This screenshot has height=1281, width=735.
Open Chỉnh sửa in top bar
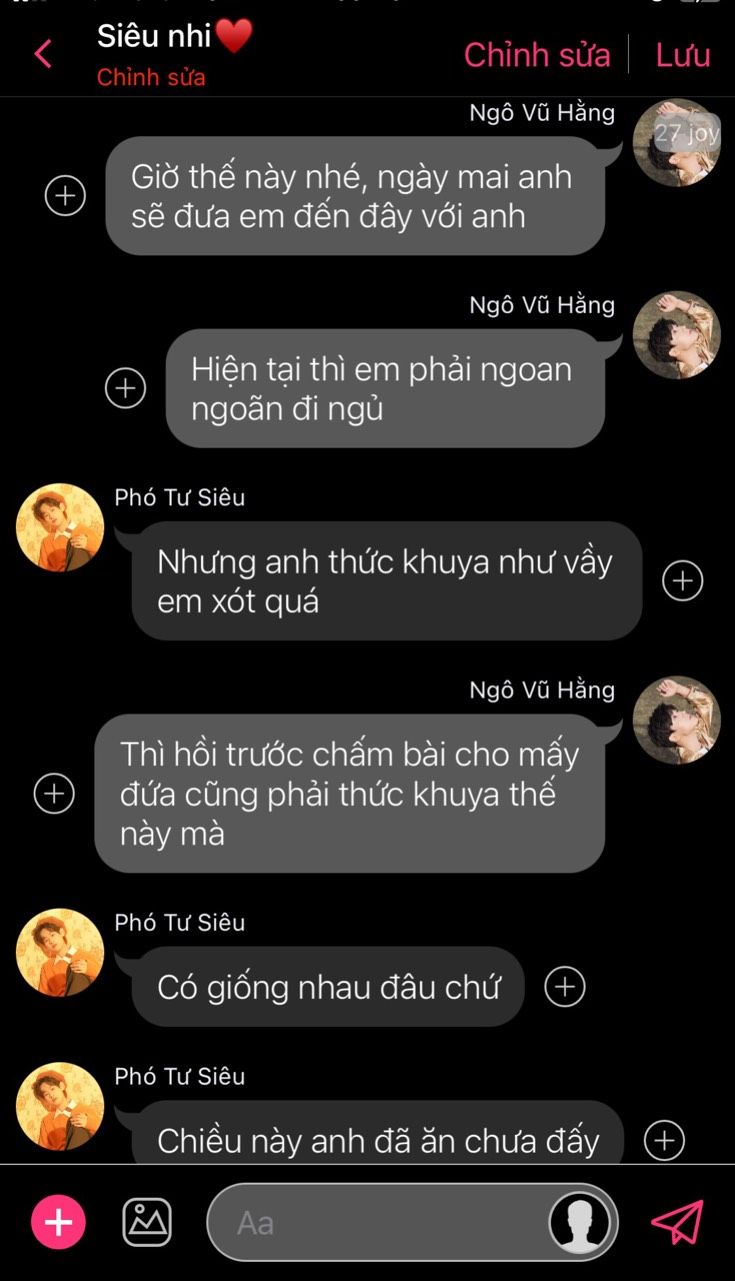[x=536, y=55]
